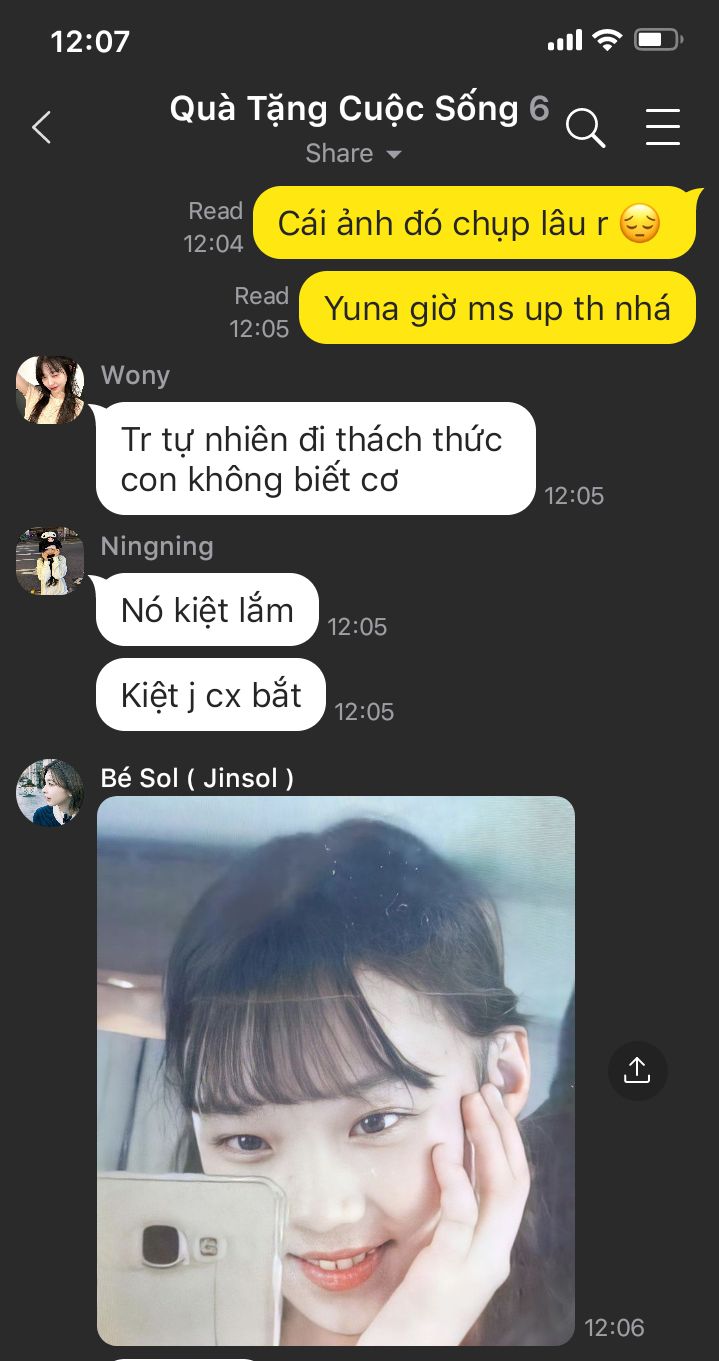This screenshot has width=719, height=1361.
Task: Share the photo sent by Bé Sol
Action: tap(637, 1071)
